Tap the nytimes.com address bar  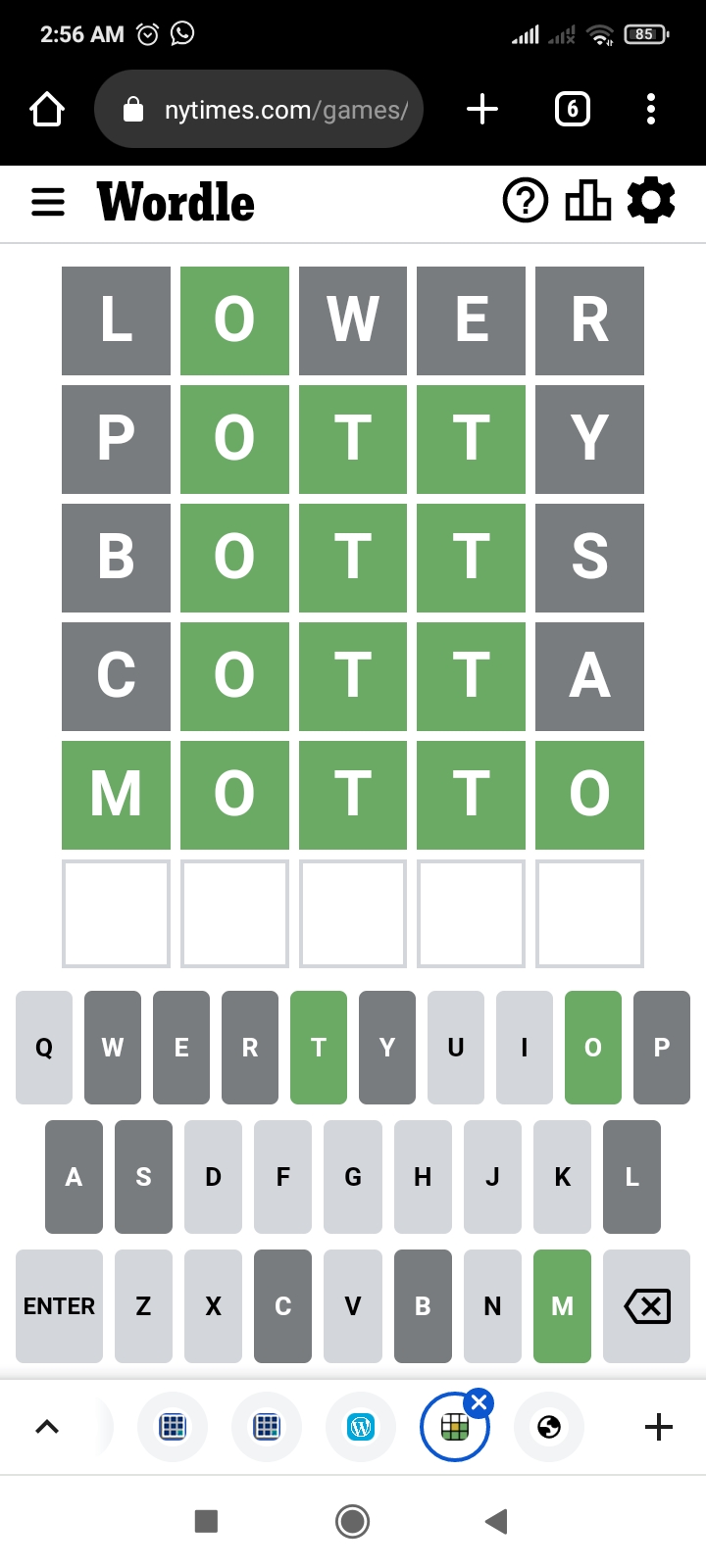coord(259,109)
